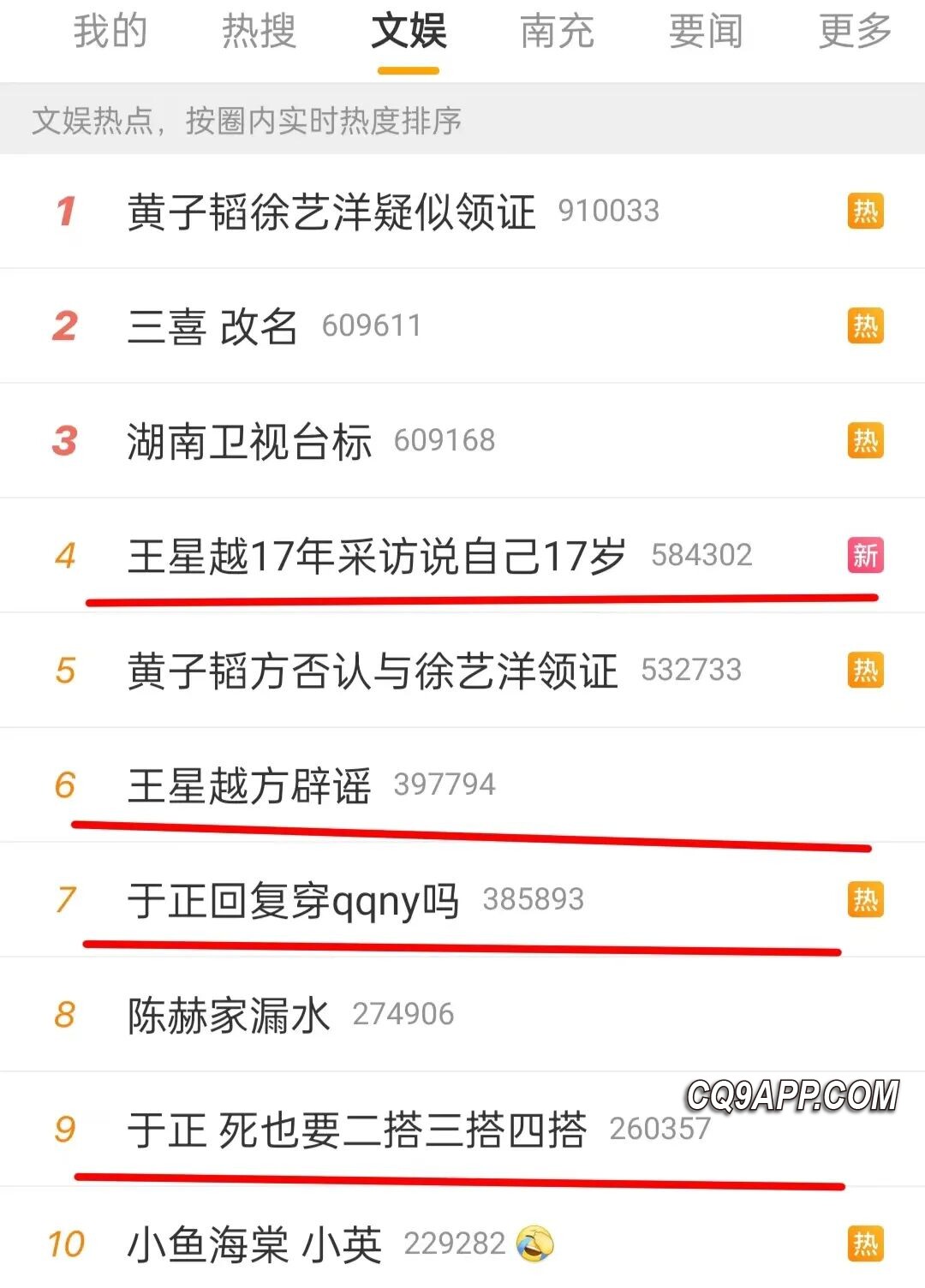View the 小鱼海棠 小英 topic
Image resolution: width=925 pixels, height=1288 pixels.
click(254, 1244)
